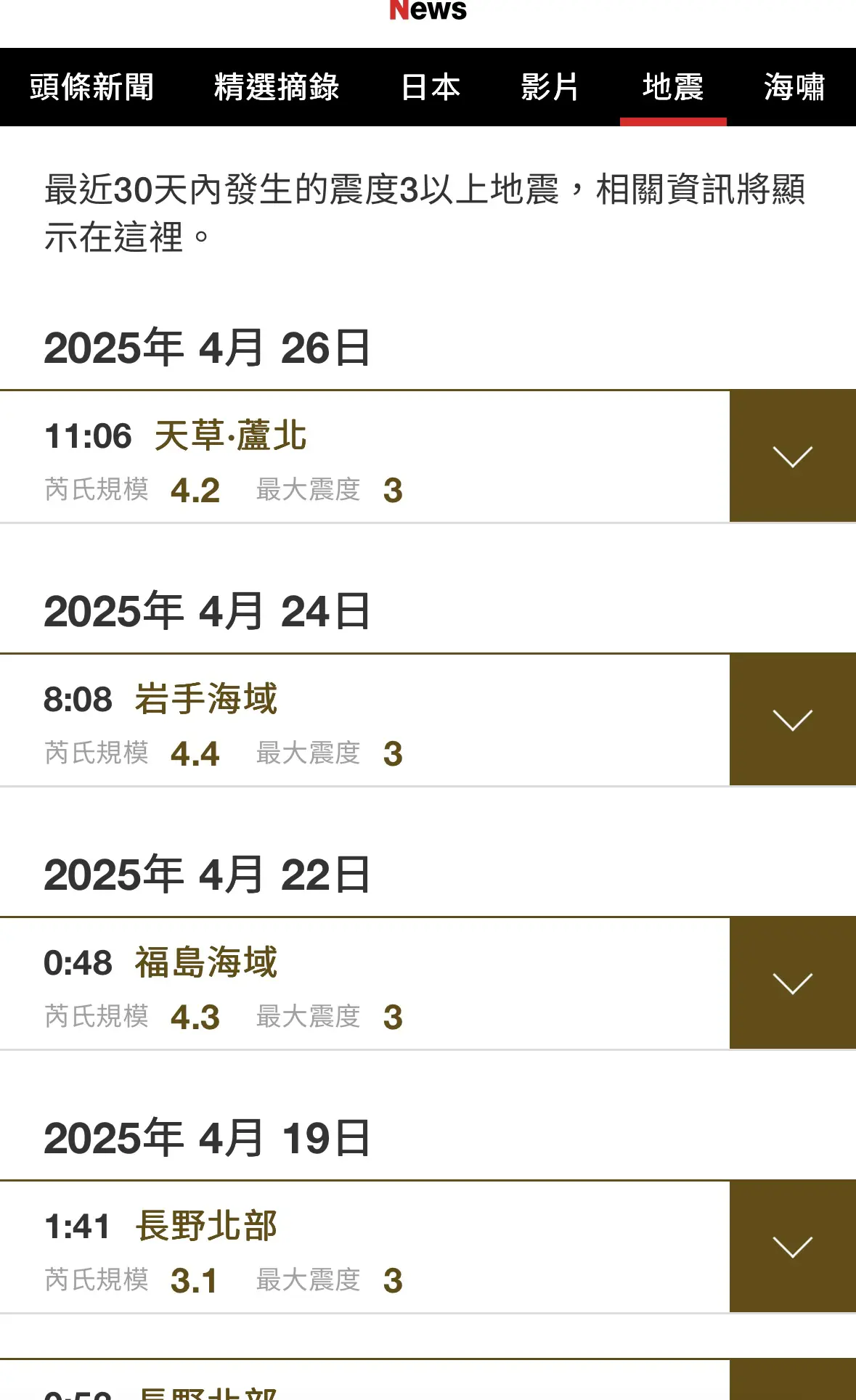Expand the 8:08 岩手海域 earthquake details
The width and height of the screenshot is (856, 1400).
tap(793, 720)
